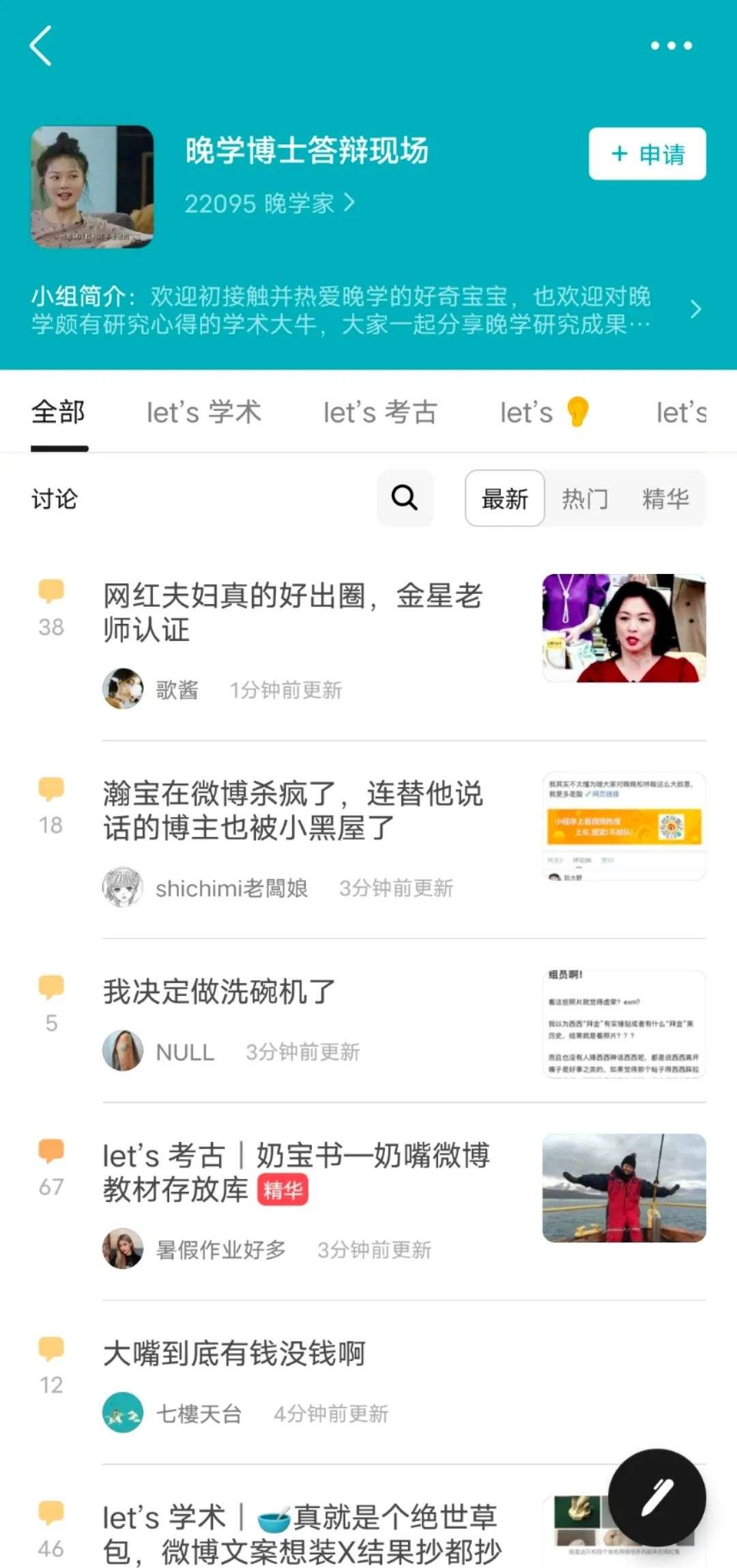Search discussions with the magnifier icon
Viewport: 737px width, 1568px height.
405,498
